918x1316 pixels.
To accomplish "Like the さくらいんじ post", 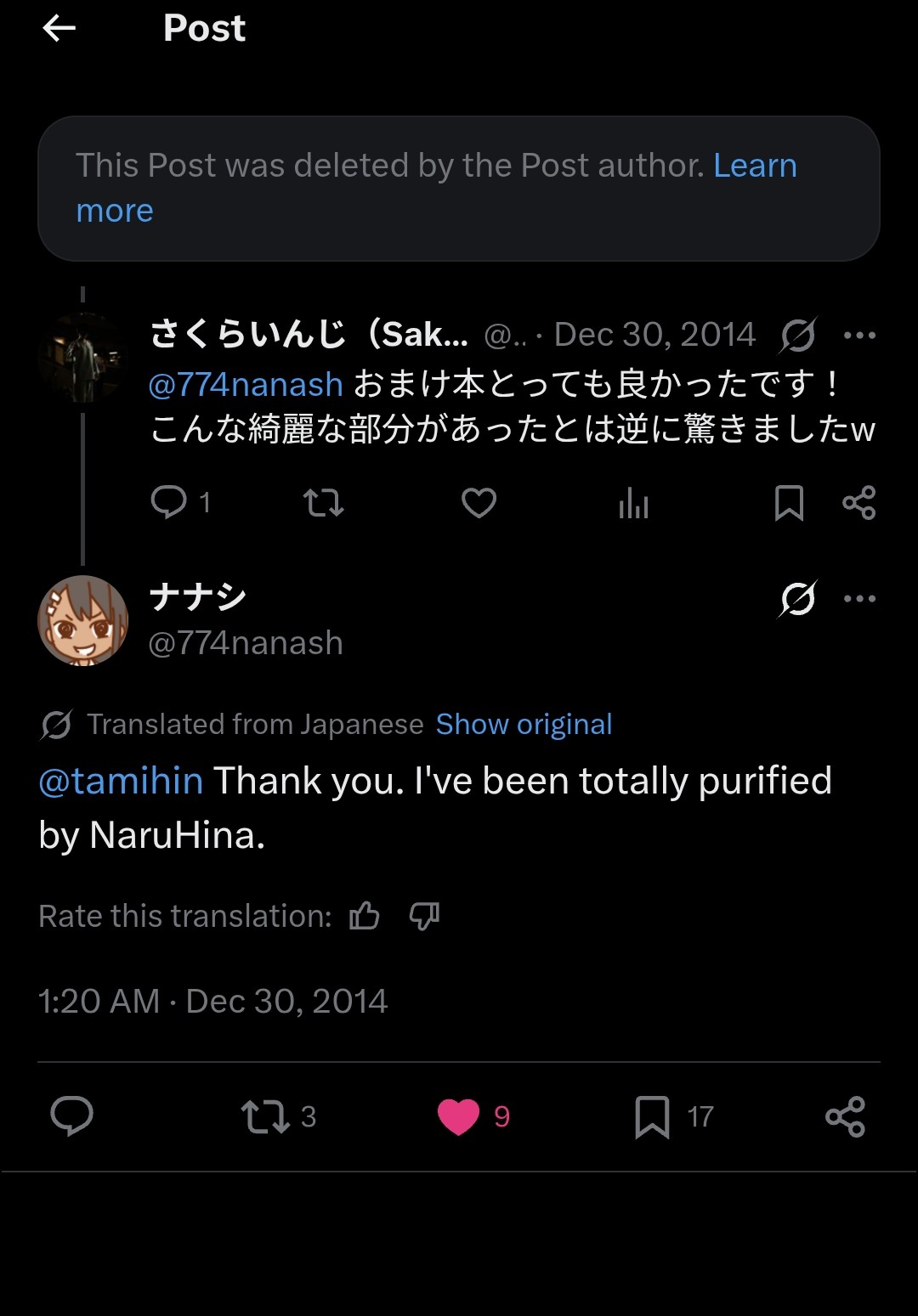I will [479, 502].
